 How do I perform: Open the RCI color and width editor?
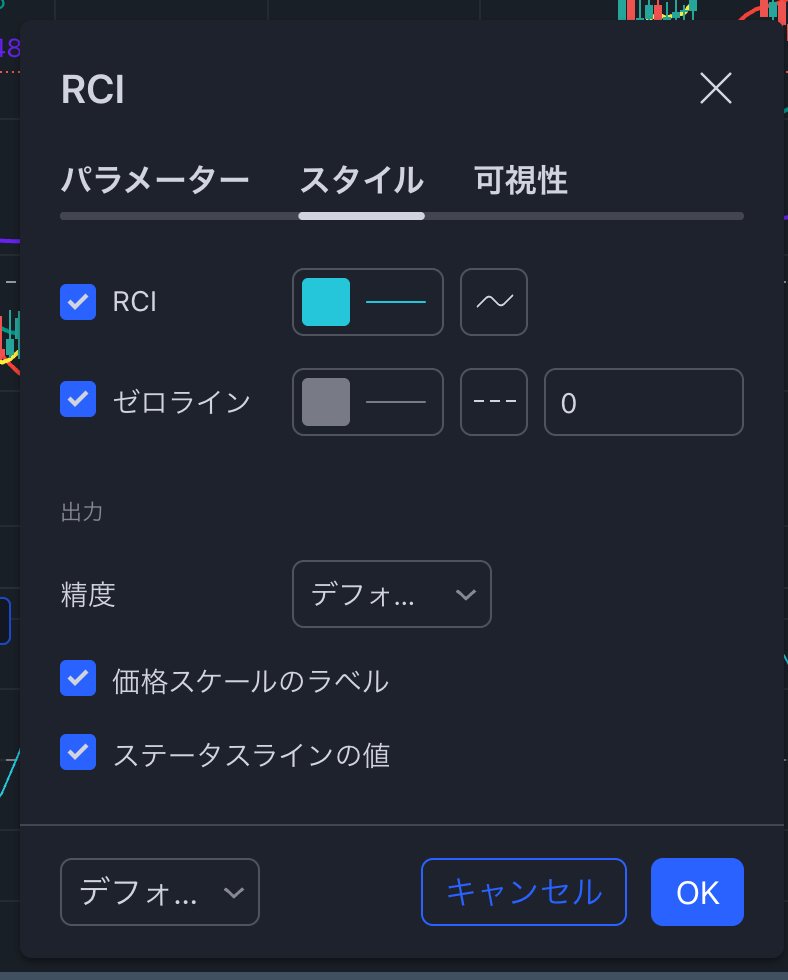pos(367,302)
